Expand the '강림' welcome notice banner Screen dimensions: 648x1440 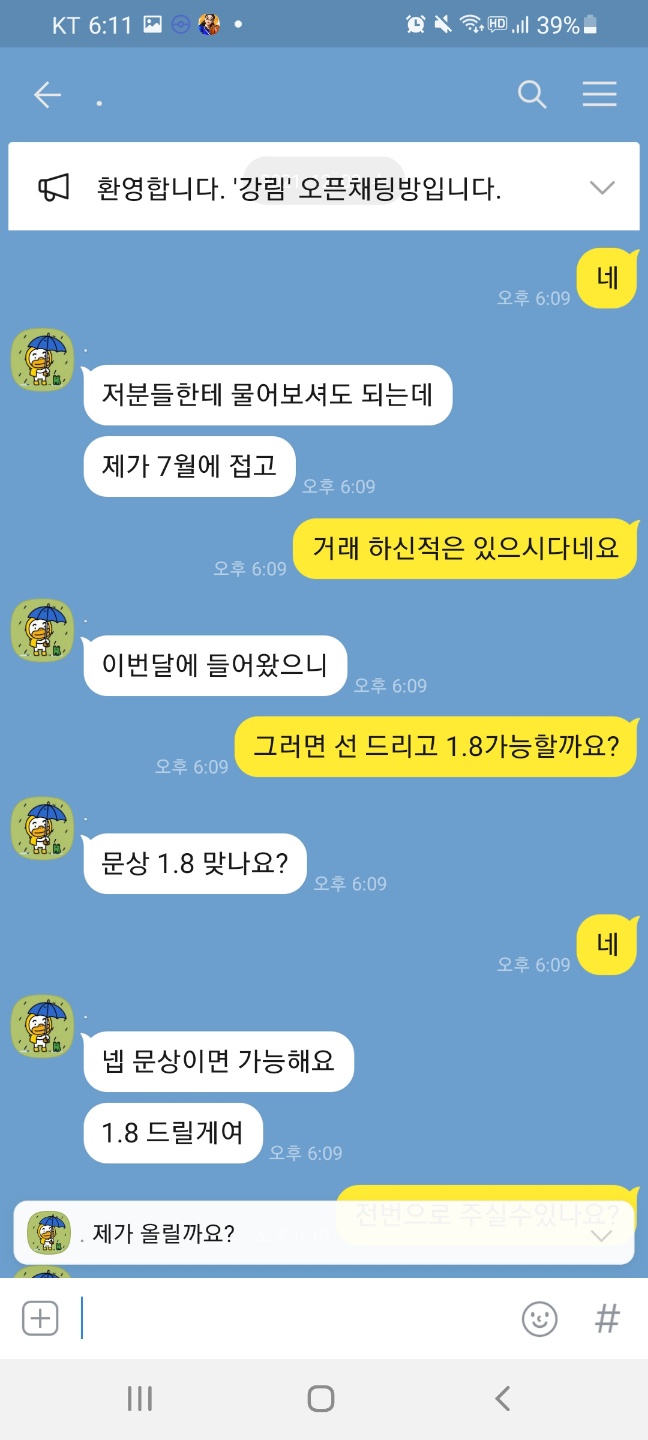(x=602, y=188)
